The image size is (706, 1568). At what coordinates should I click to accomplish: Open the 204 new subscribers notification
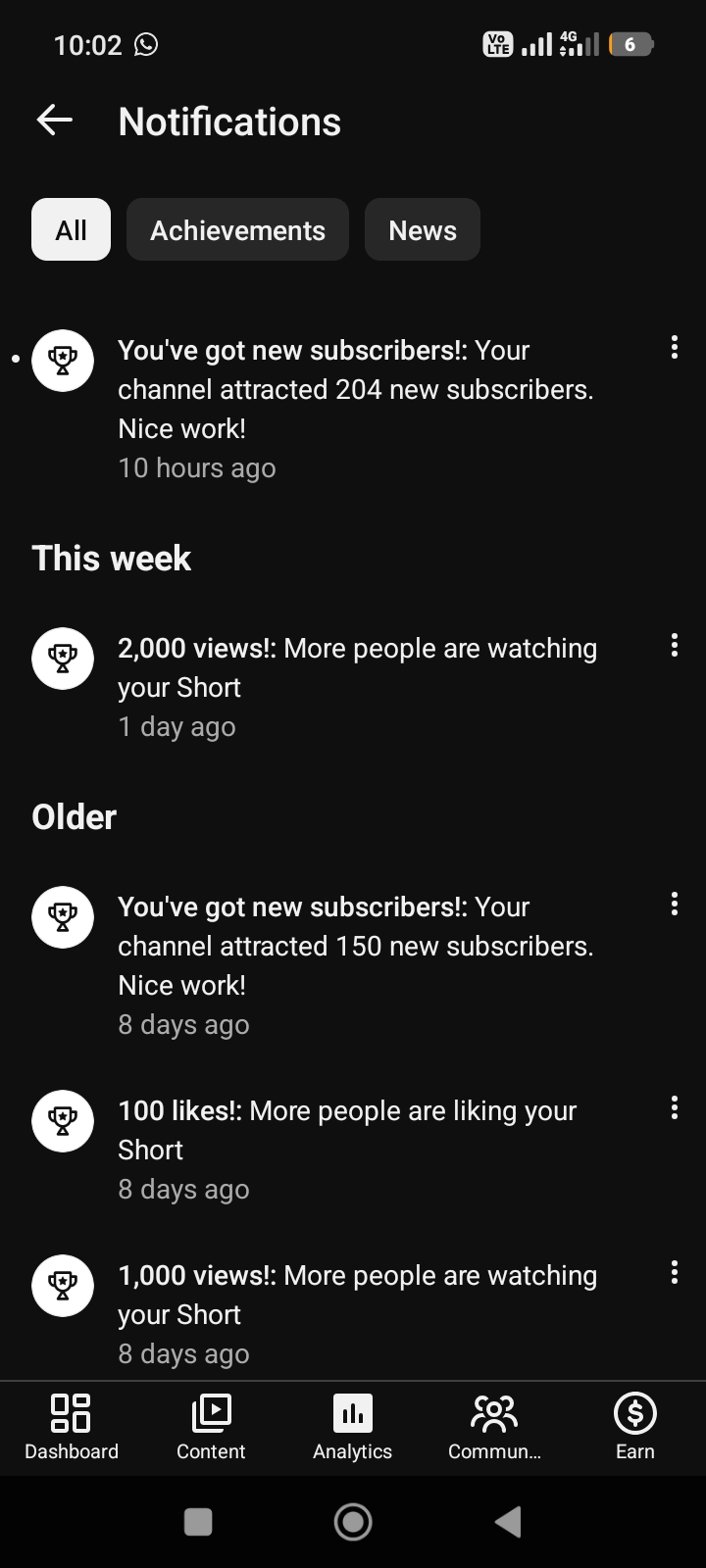353,408
